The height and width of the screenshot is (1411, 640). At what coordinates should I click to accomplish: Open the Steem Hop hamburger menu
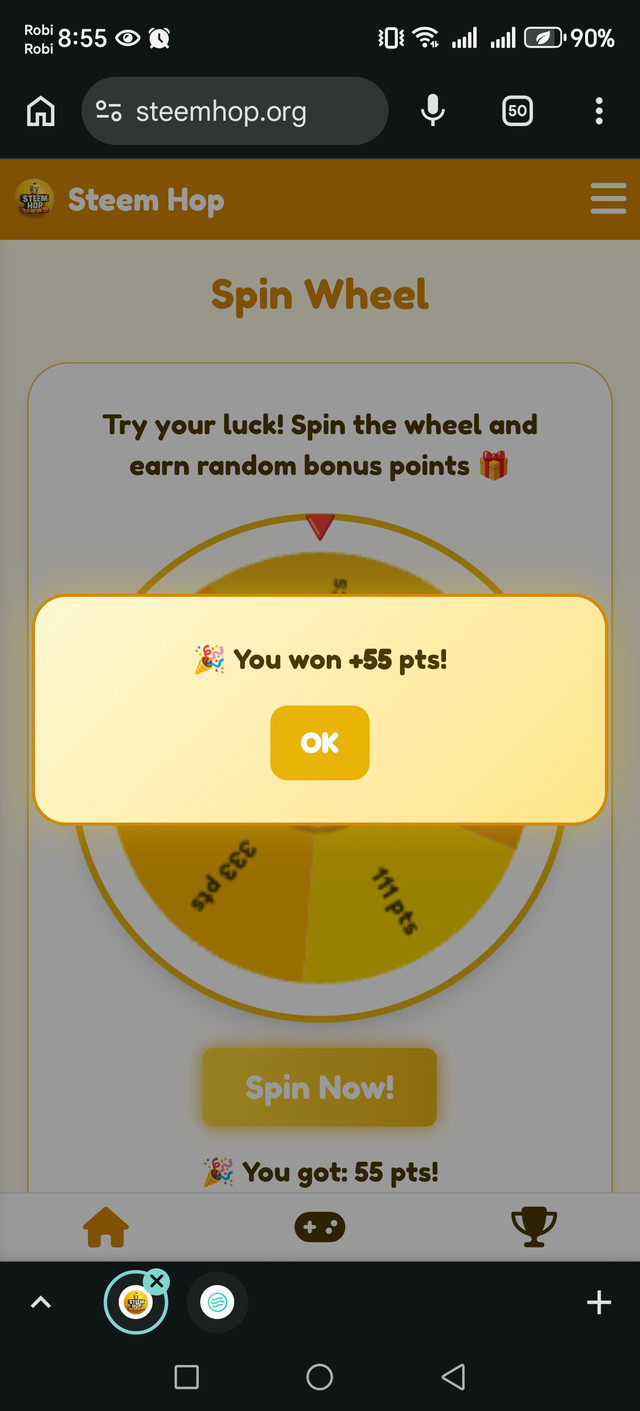click(608, 199)
